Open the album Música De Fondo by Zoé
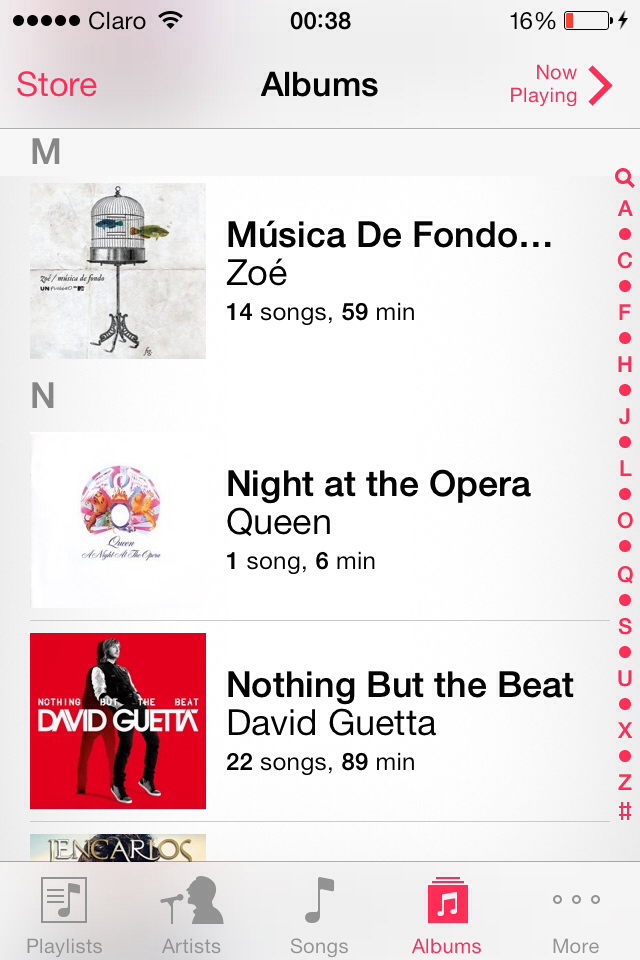This screenshot has width=640, height=960. [320, 271]
